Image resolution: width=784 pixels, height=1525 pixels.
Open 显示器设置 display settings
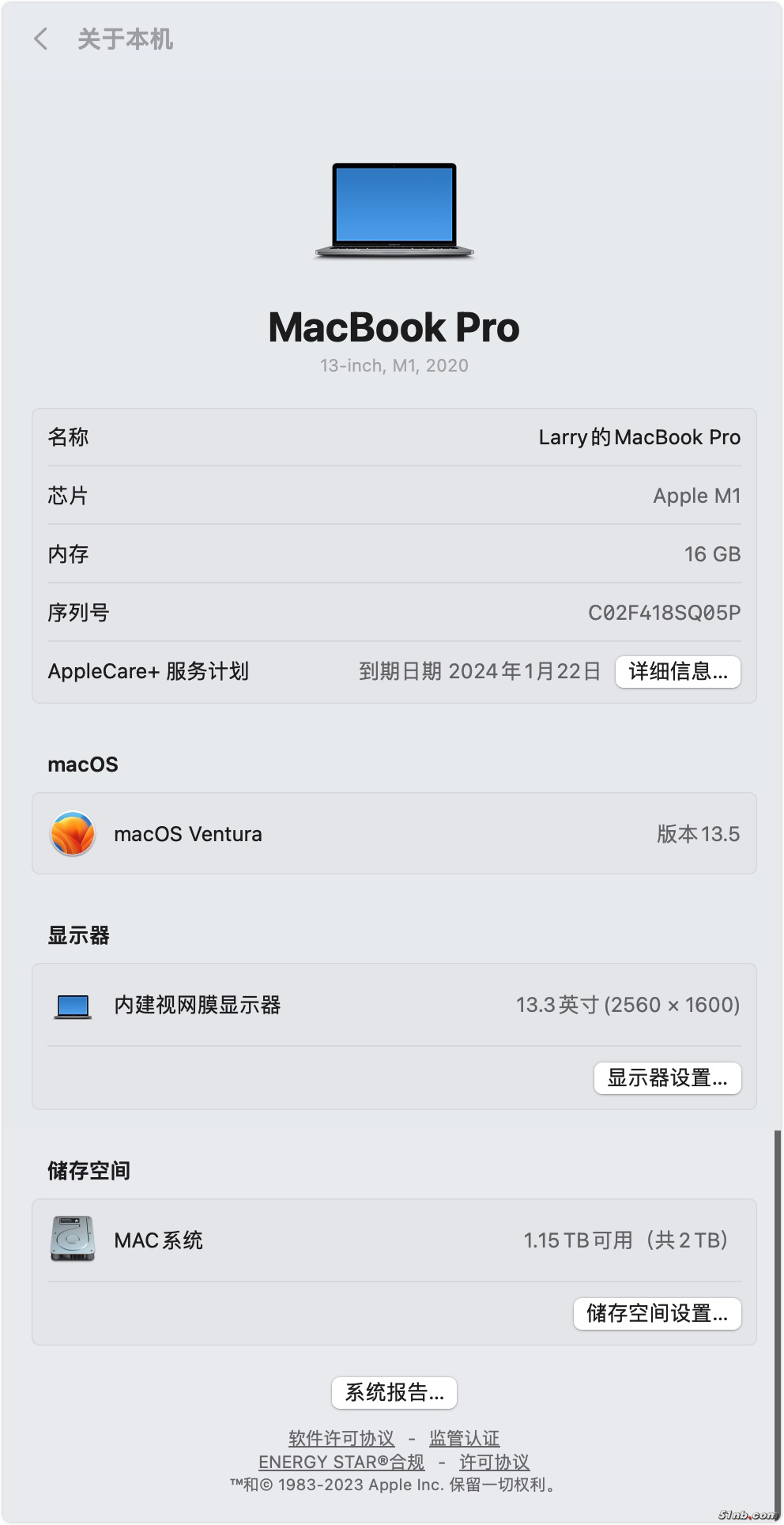point(667,1078)
